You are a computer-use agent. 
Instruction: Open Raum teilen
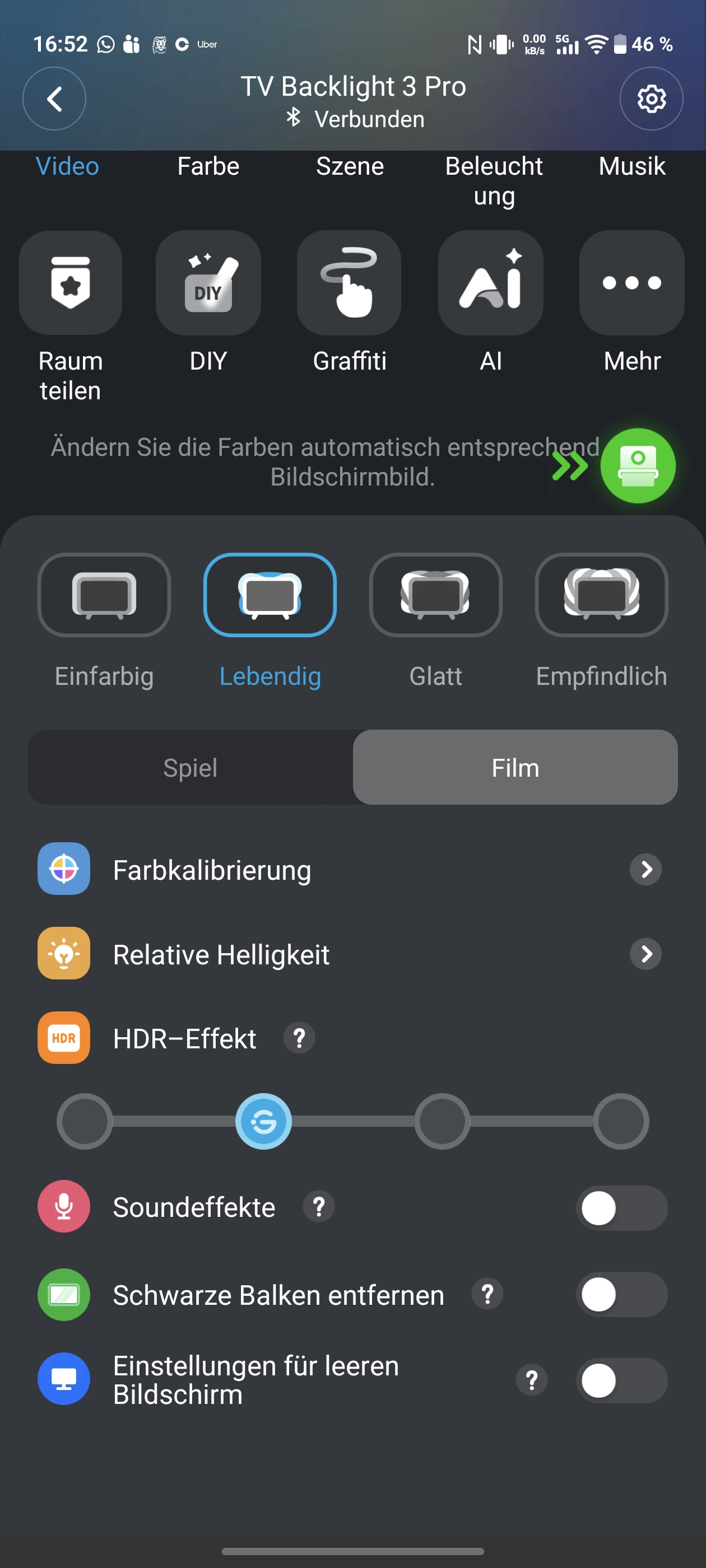(x=71, y=283)
